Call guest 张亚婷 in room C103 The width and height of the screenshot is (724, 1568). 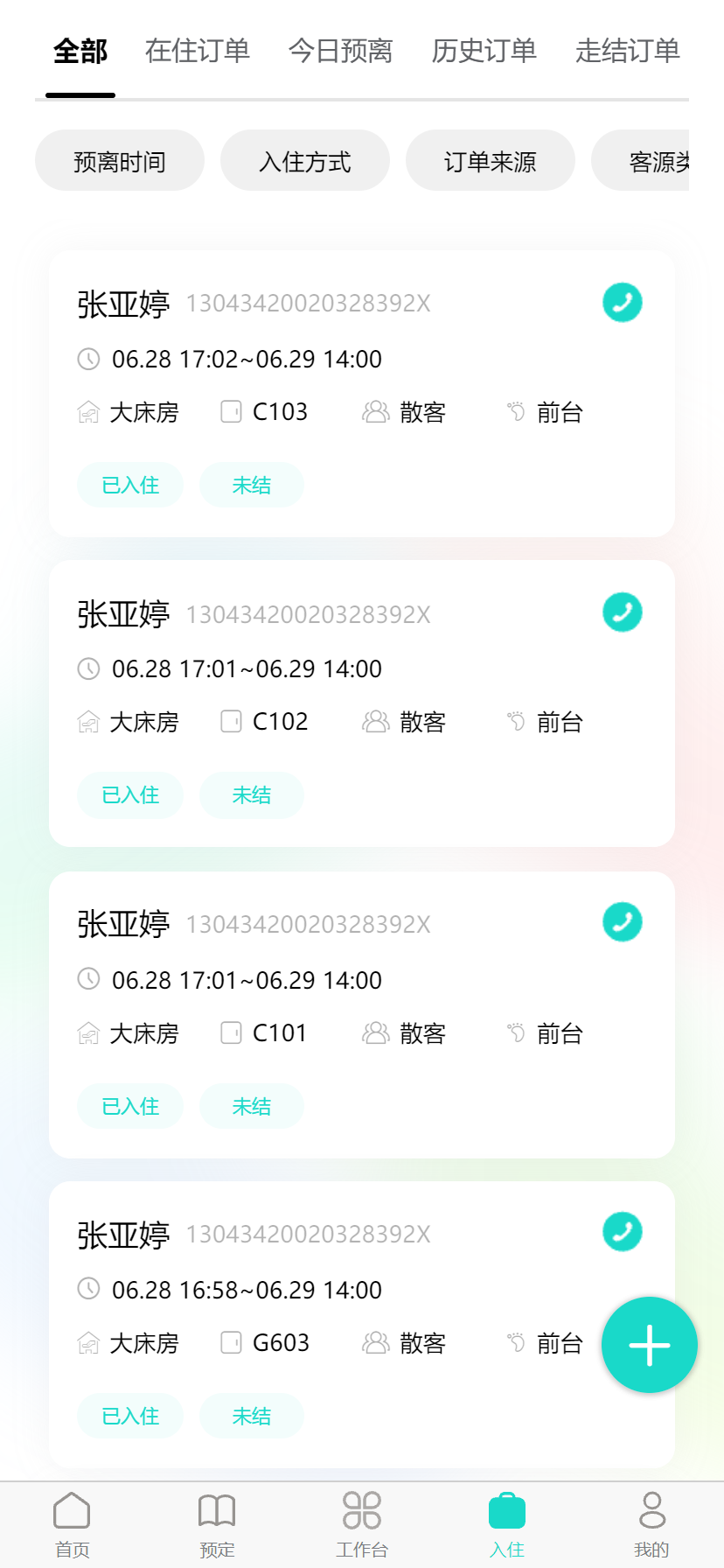622,302
